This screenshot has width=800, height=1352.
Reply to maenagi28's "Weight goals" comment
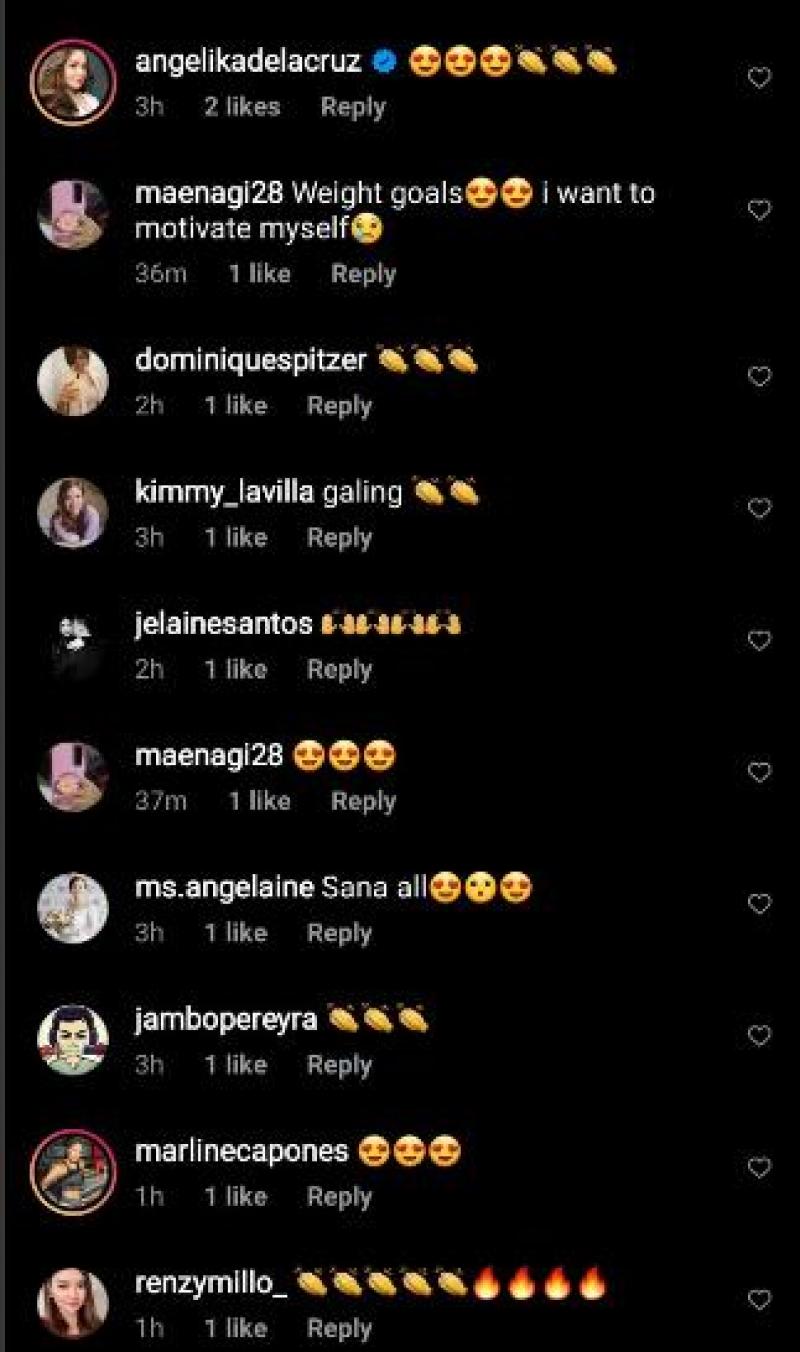coord(363,273)
